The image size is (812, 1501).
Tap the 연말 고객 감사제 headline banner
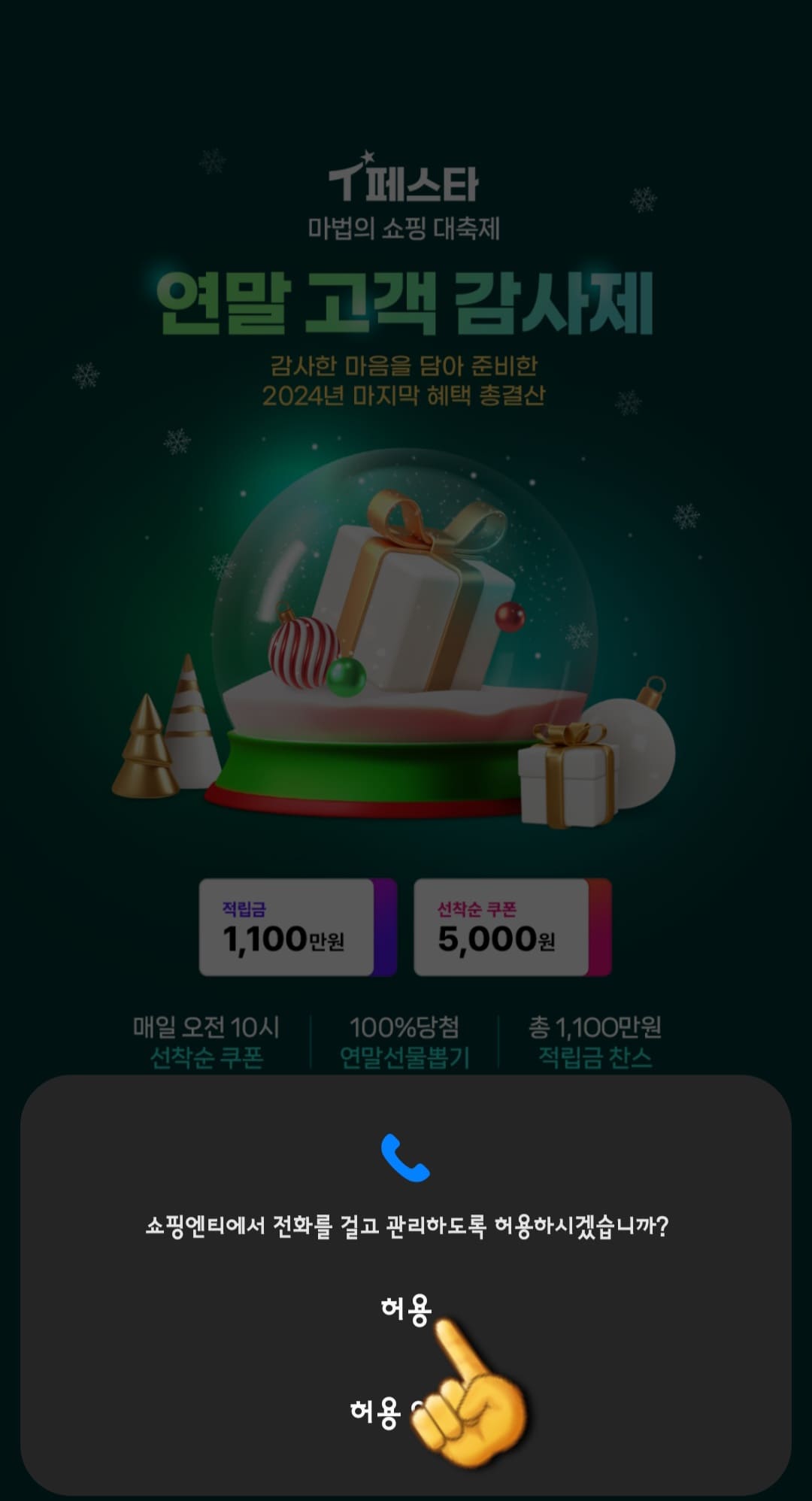pyautogui.click(x=406, y=301)
